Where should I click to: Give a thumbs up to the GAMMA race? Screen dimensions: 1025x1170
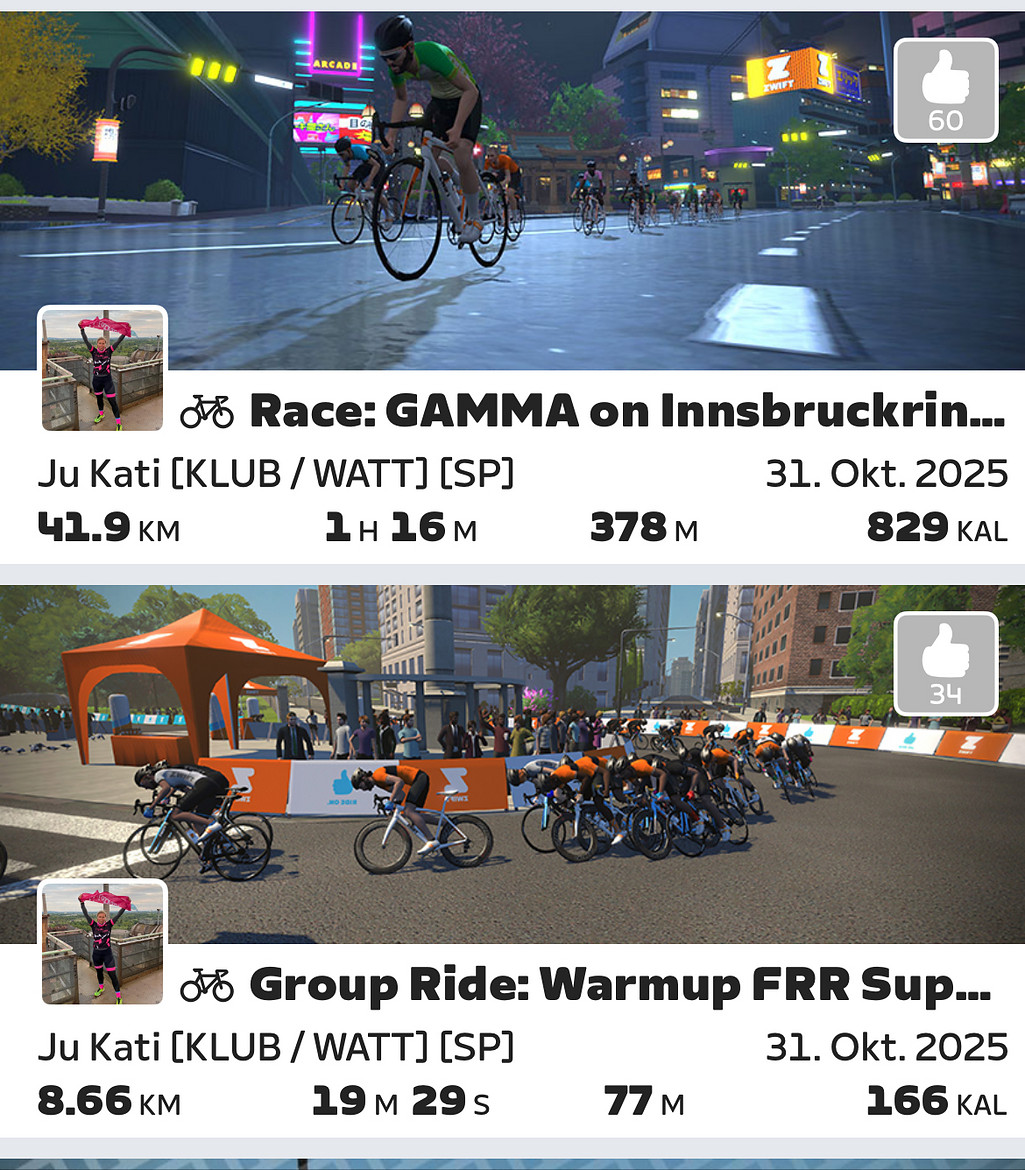pos(945,91)
